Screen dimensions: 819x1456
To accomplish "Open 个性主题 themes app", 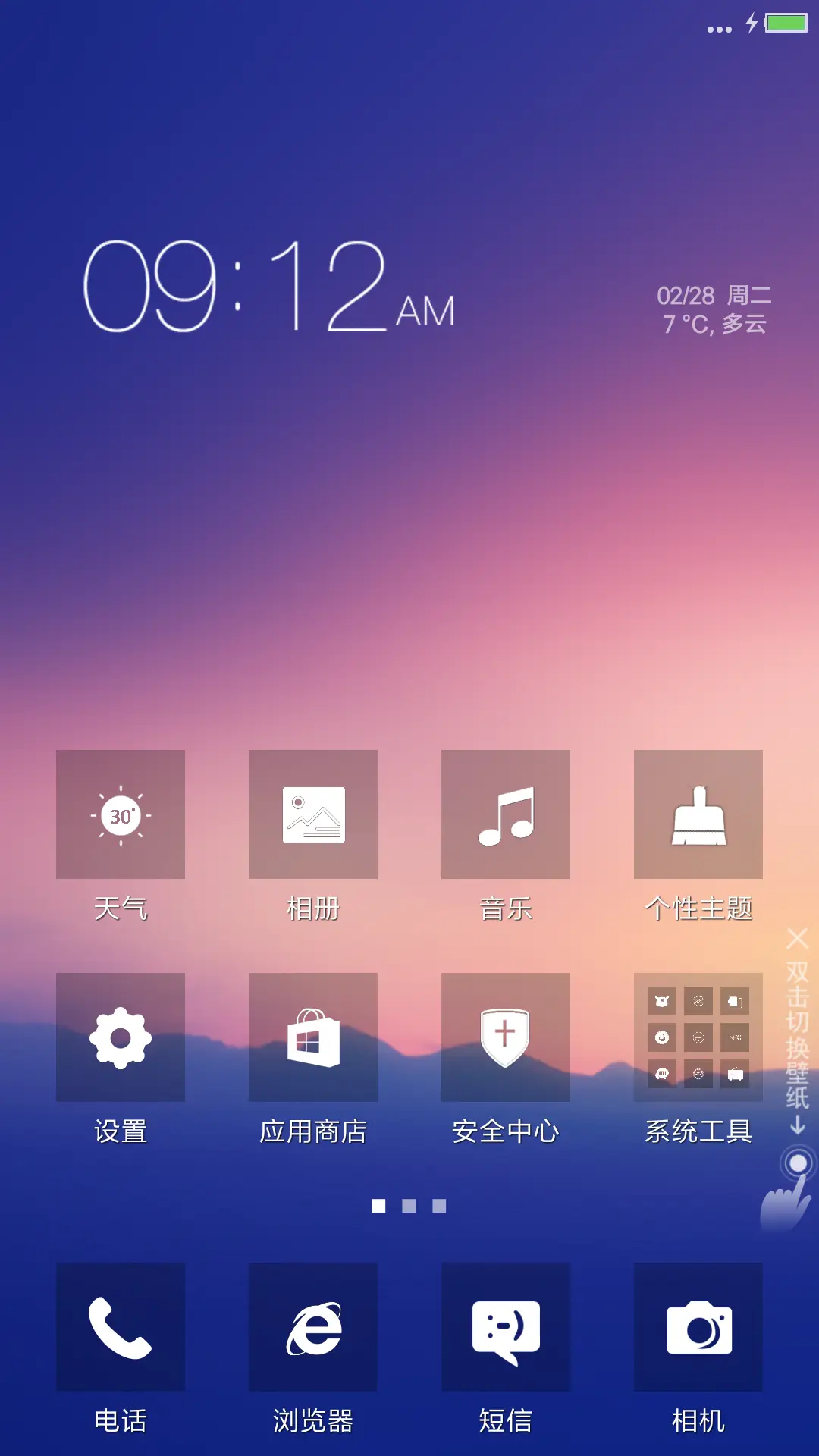I will 698,815.
